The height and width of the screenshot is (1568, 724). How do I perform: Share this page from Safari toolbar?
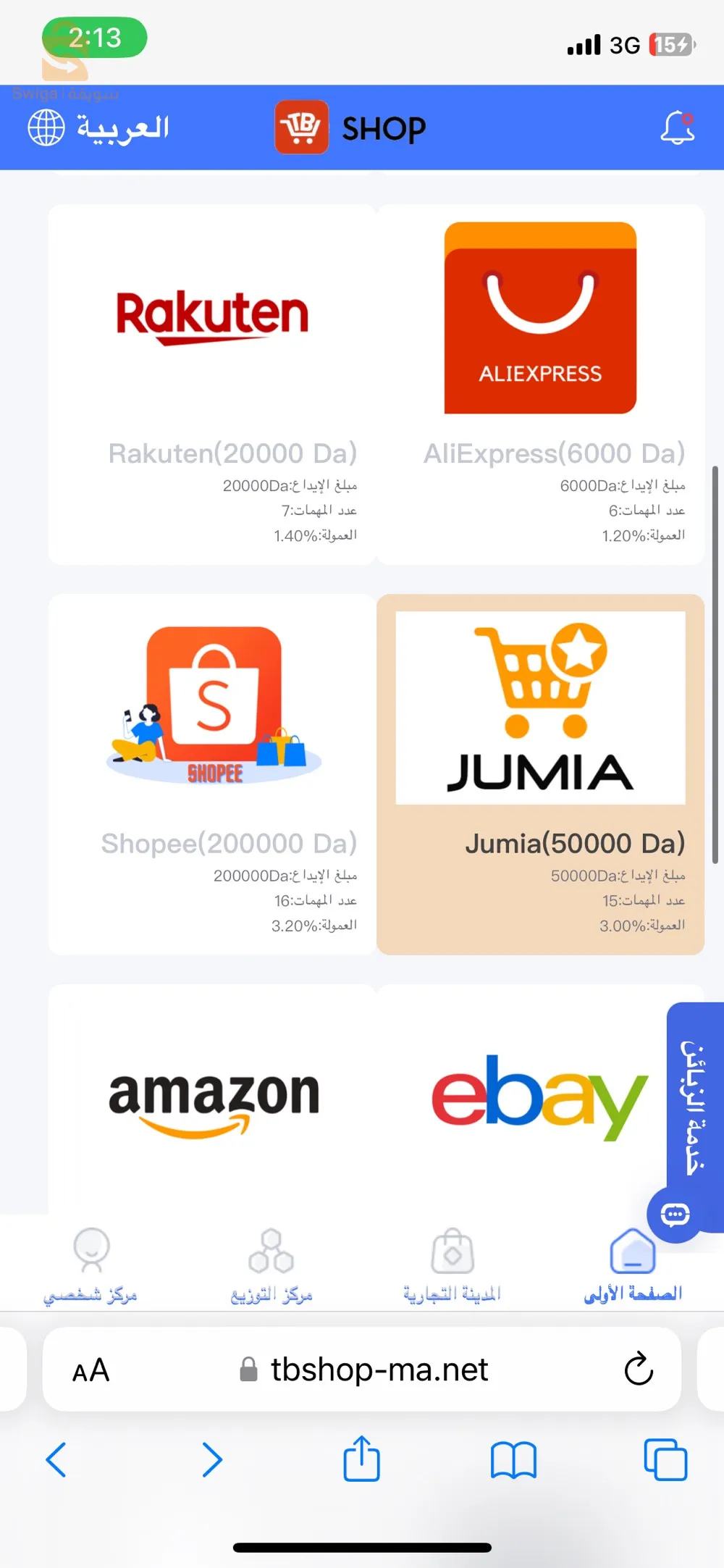coord(361,1459)
